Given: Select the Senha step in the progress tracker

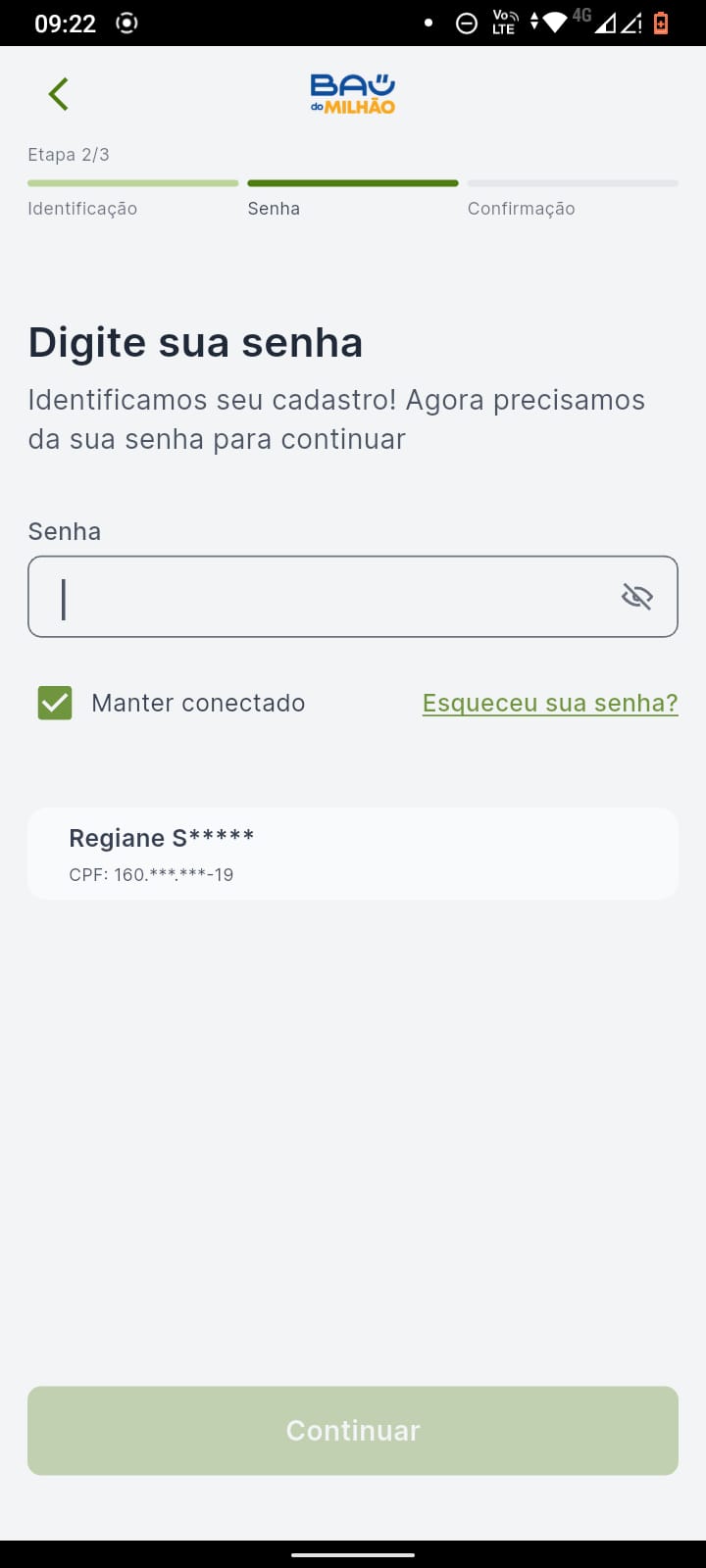Looking at the screenshot, I should point(274,208).
